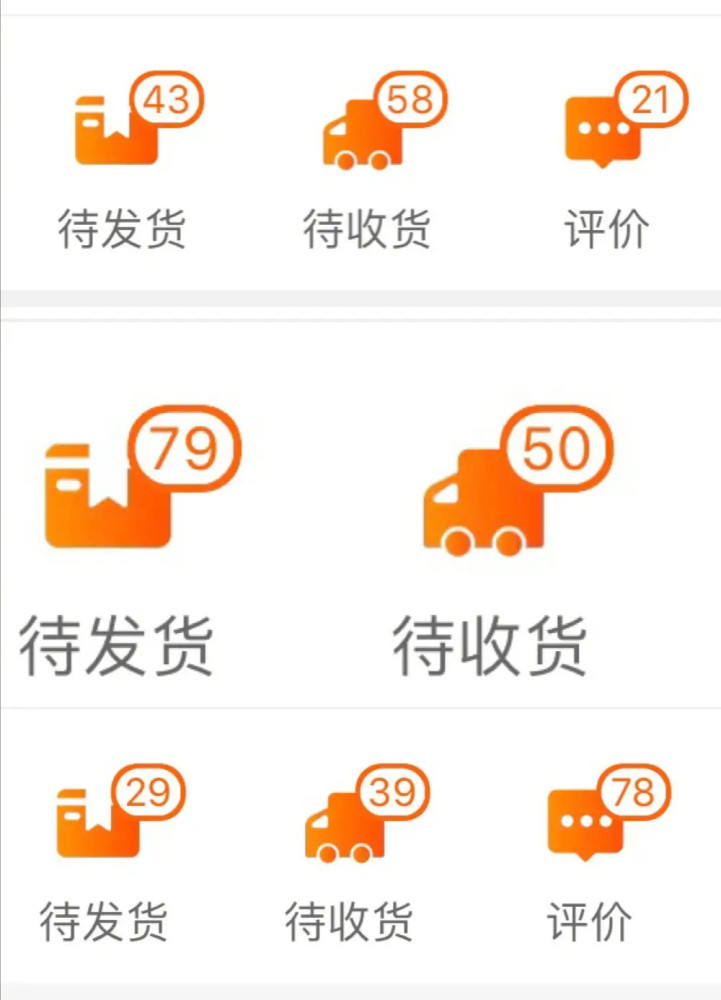Select the badge showing 58 in the top row
This screenshot has width=721, height=1000.
tap(408, 97)
